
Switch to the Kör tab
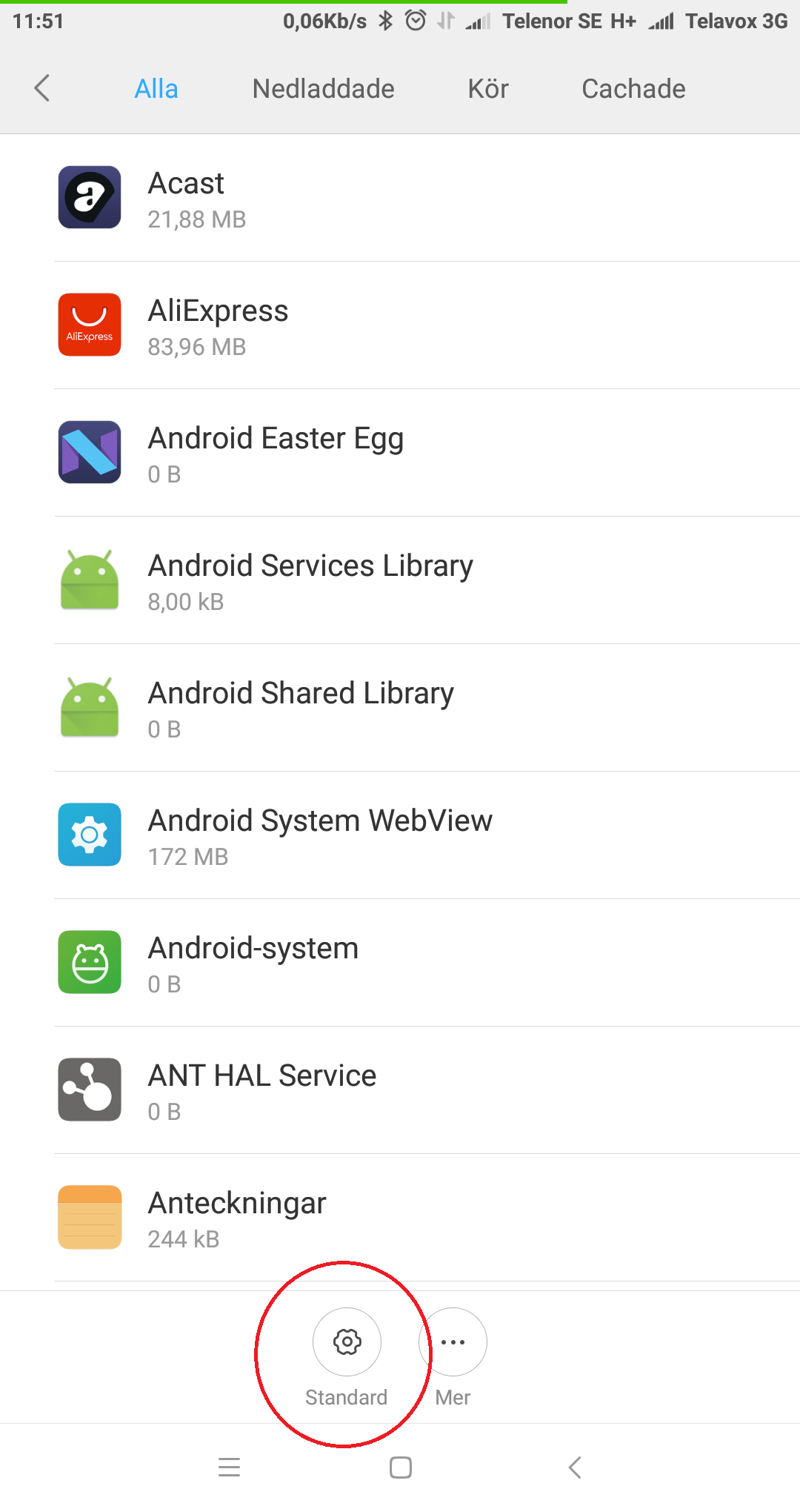[x=487, y=89]
